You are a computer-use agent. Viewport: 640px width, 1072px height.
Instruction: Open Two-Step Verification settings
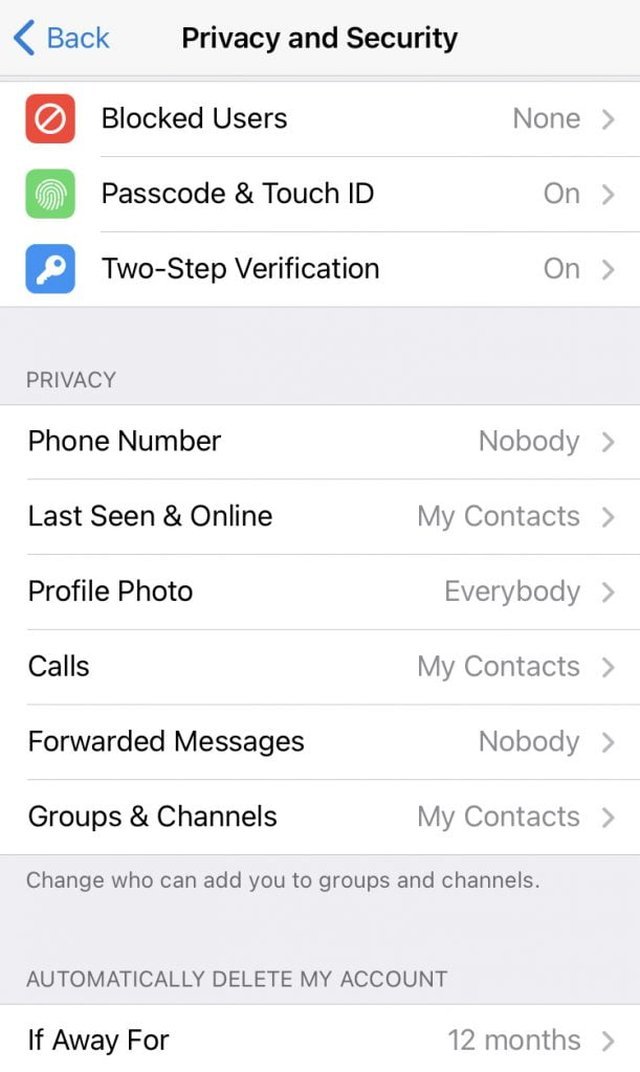[320, 269]
